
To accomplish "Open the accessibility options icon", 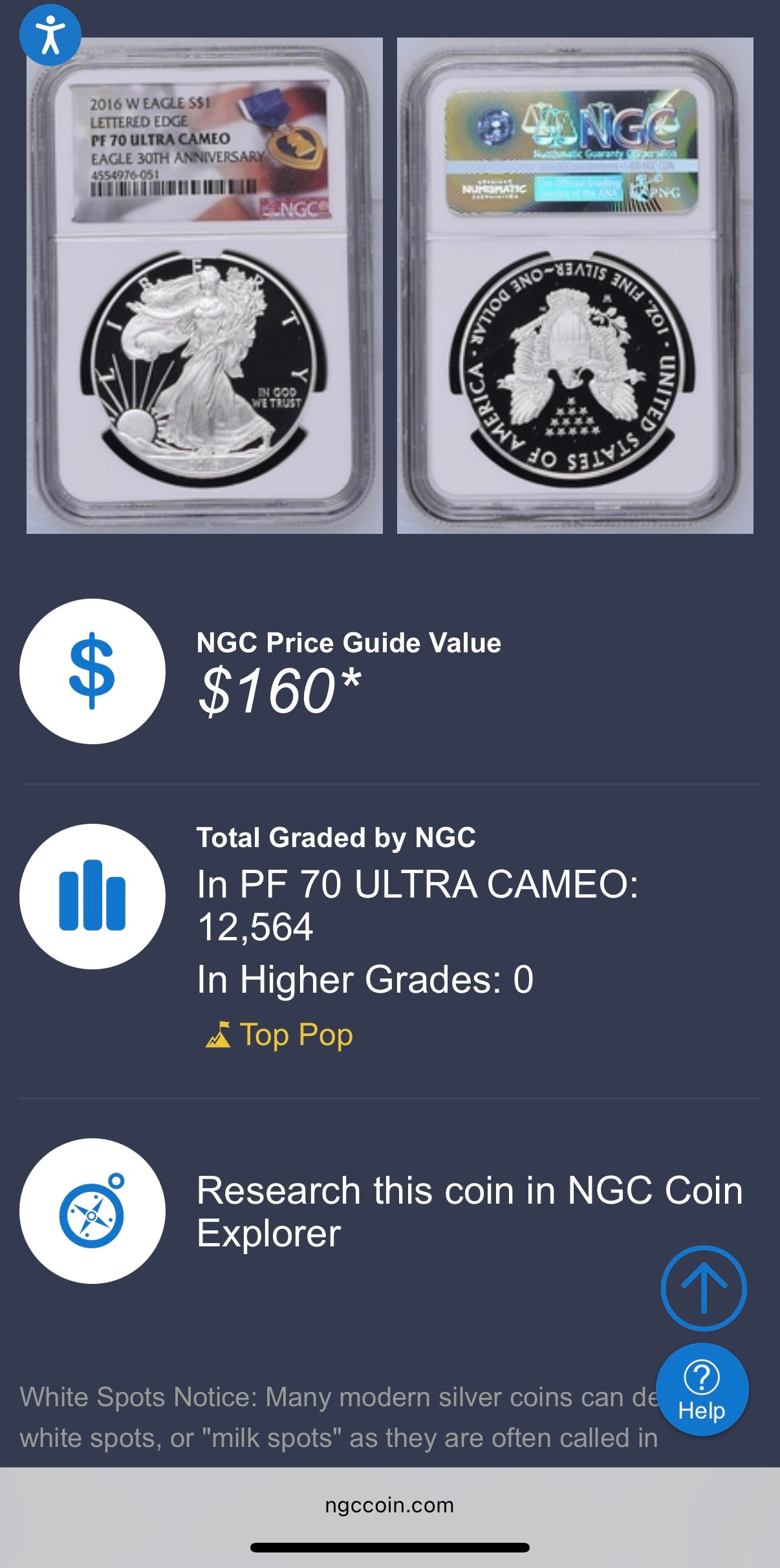I will 50,36.
